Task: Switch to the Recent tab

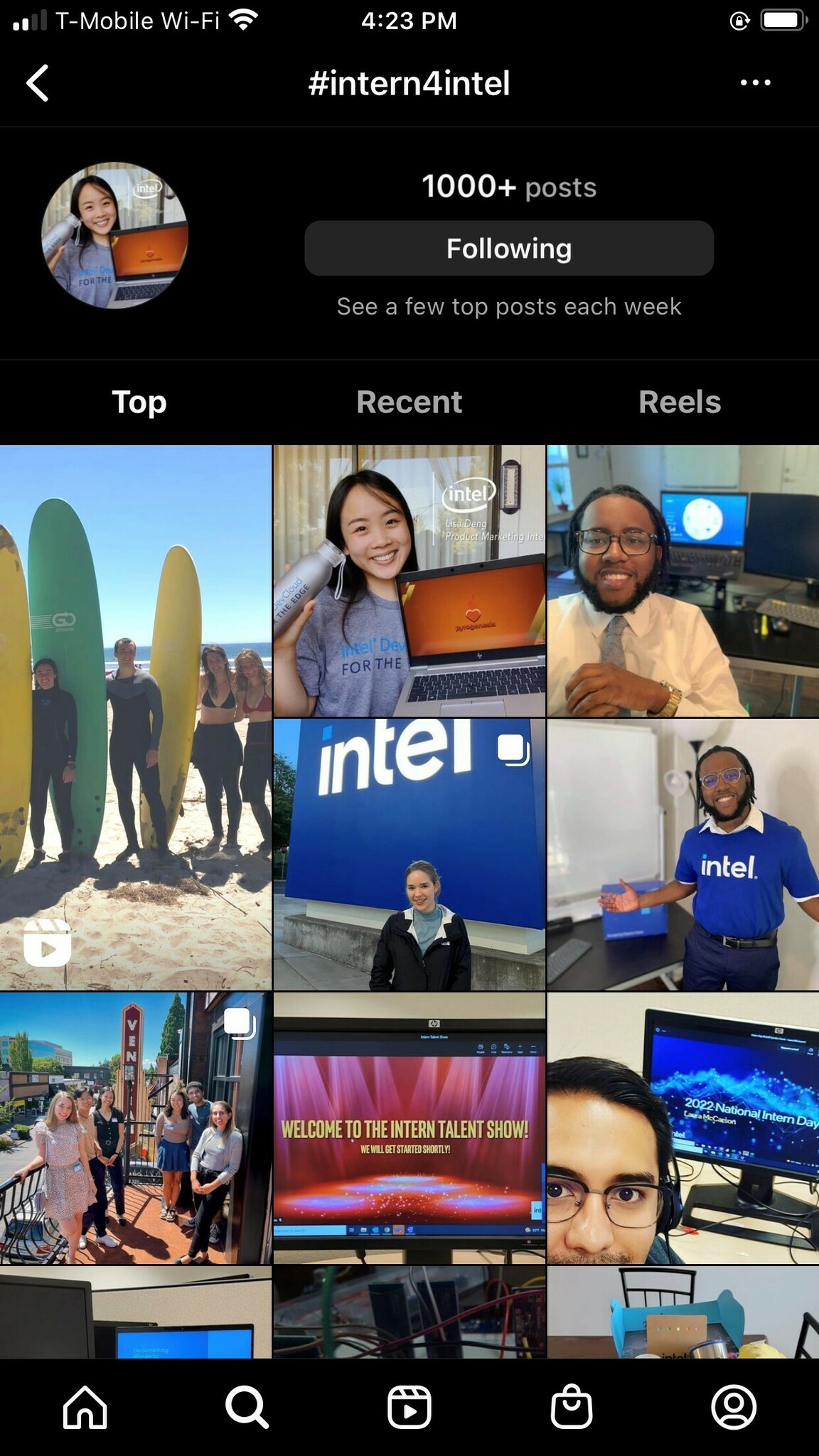Action: coord(409,402)
